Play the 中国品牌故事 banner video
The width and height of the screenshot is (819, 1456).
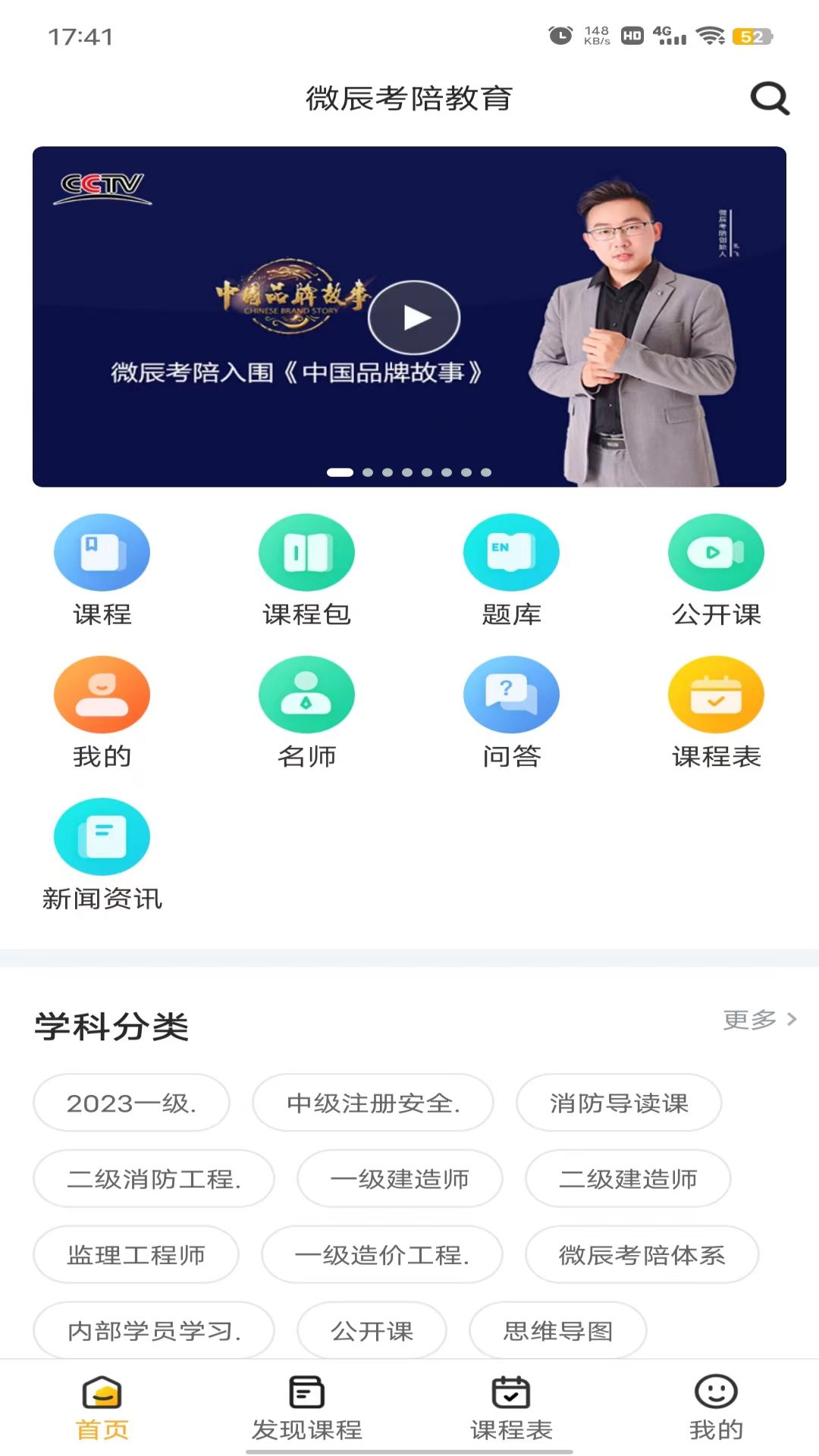coord(413,317)
